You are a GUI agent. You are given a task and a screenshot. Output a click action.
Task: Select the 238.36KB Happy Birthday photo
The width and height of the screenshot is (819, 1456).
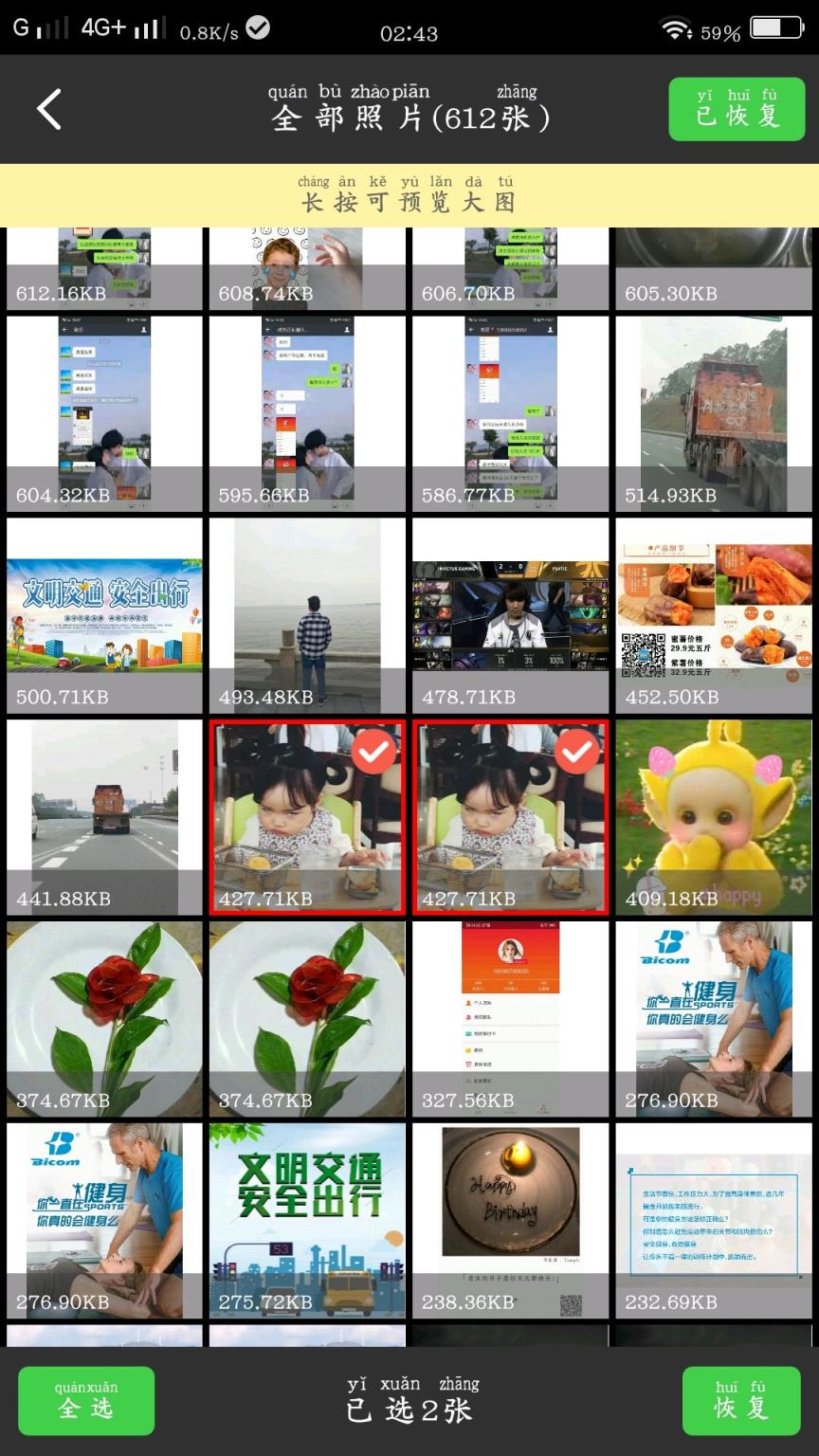pos(510,1221)
